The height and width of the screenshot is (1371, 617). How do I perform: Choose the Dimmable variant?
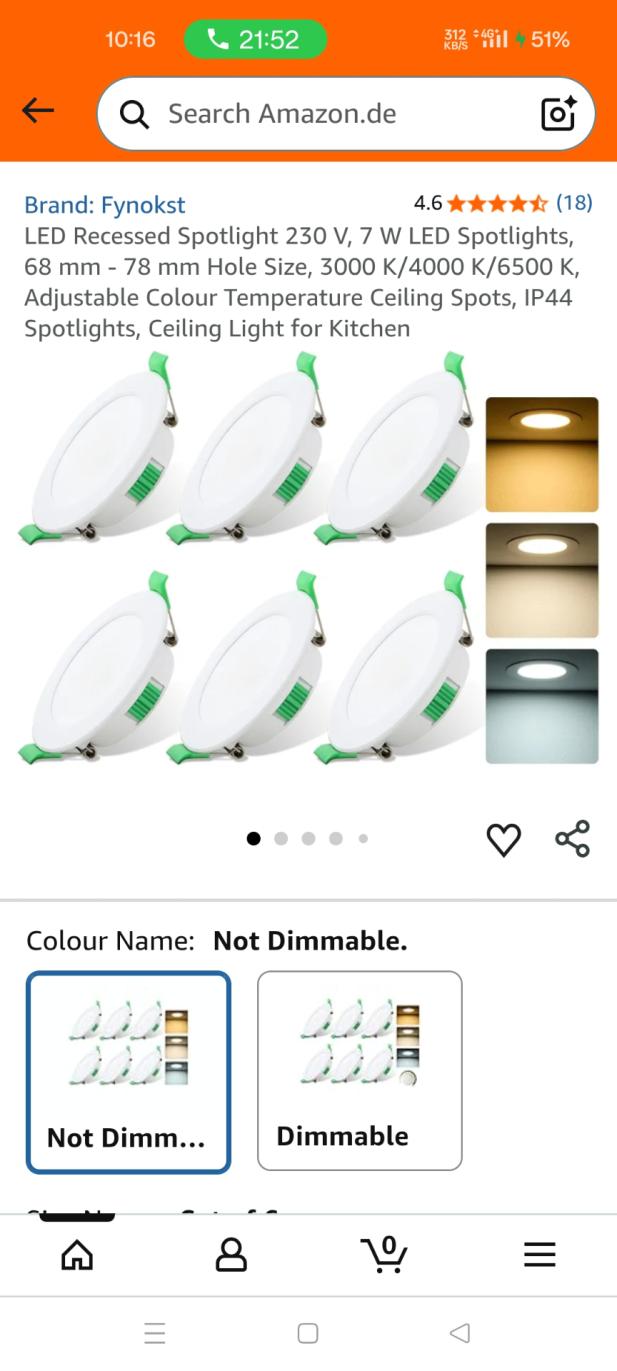[x=360, y=1071]
